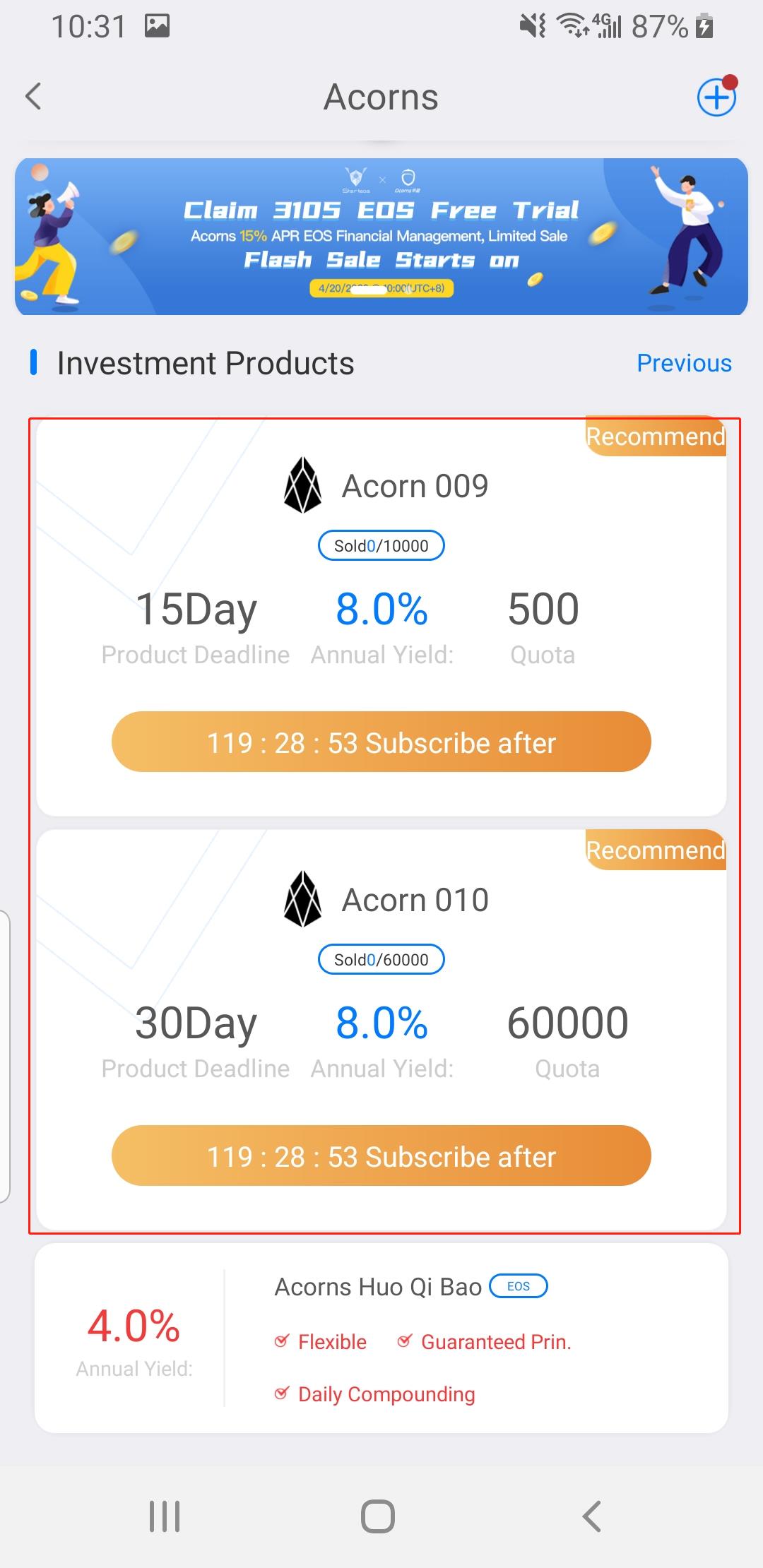Tap Subscribe button for Acorn 010

381,1156
